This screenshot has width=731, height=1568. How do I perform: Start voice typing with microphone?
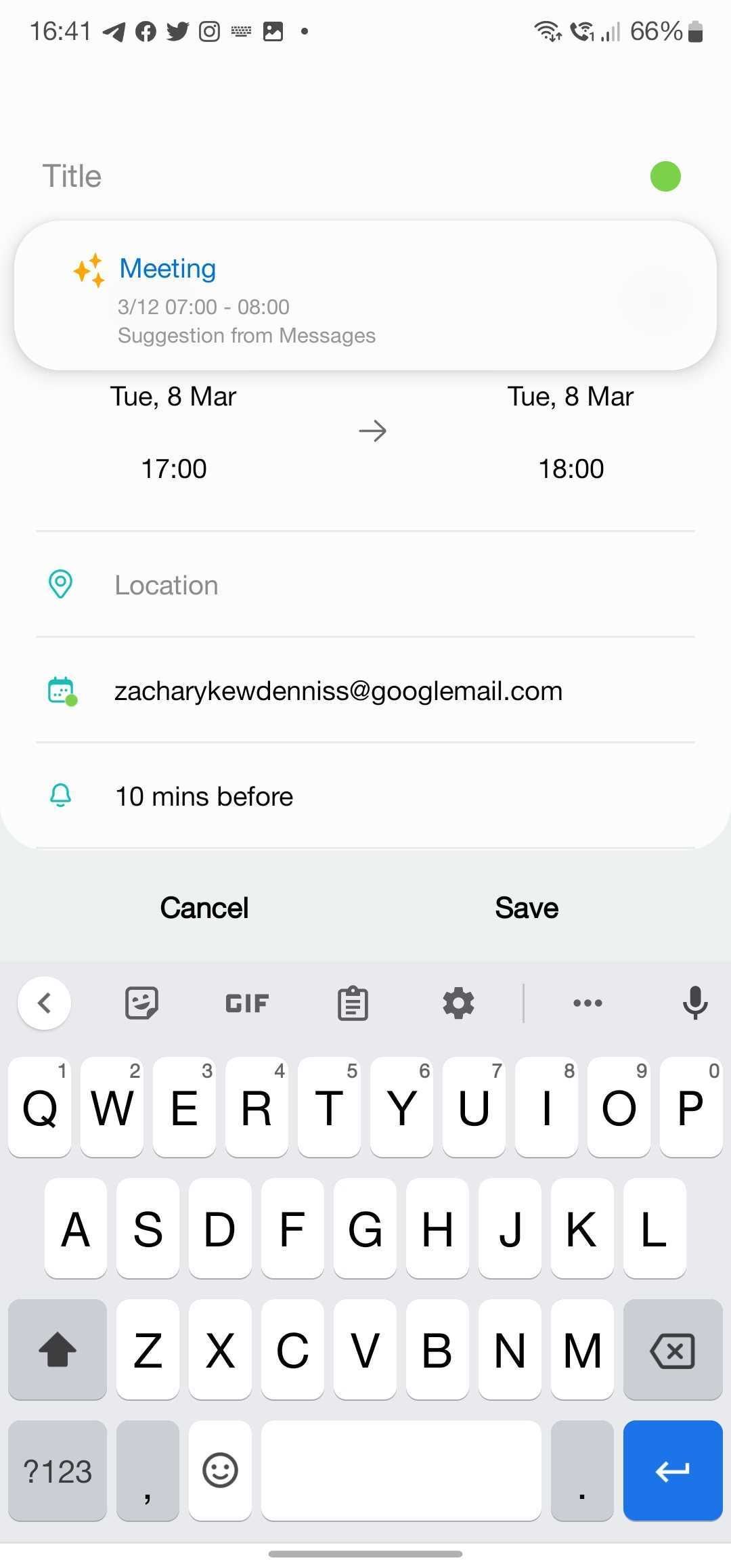click(x=695, y=1003)
